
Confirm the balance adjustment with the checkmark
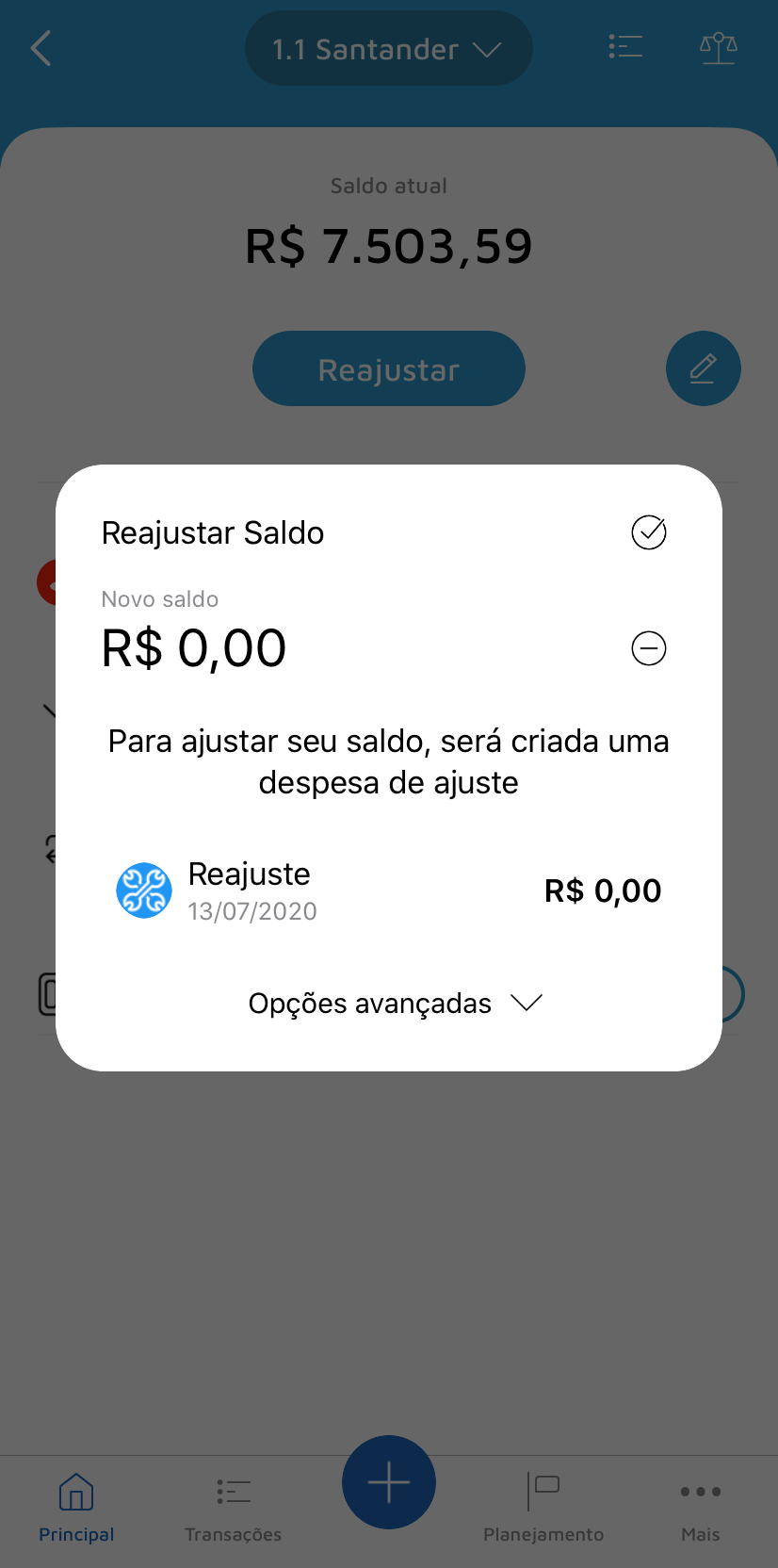coord(648,532)
